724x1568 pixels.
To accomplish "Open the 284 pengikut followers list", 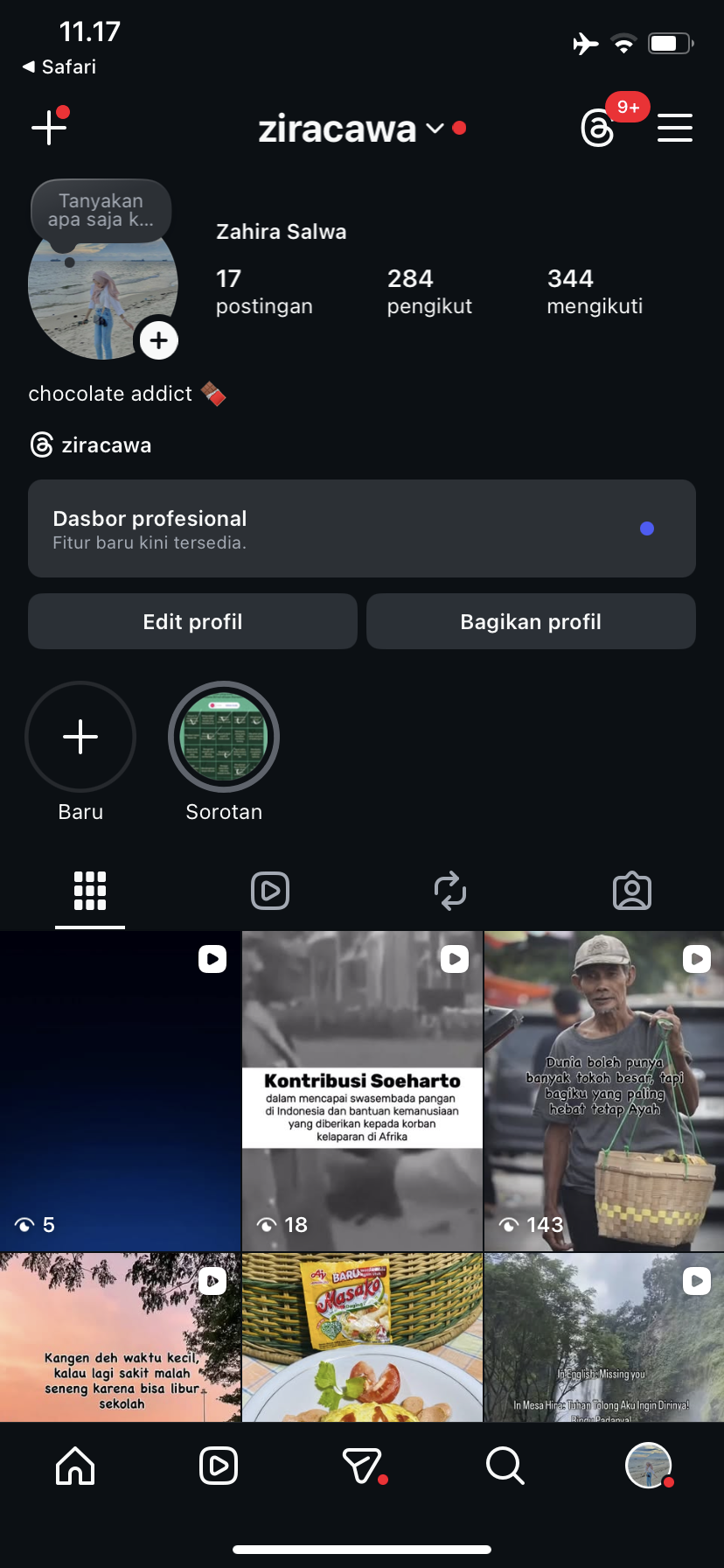I will pos(429,291).
